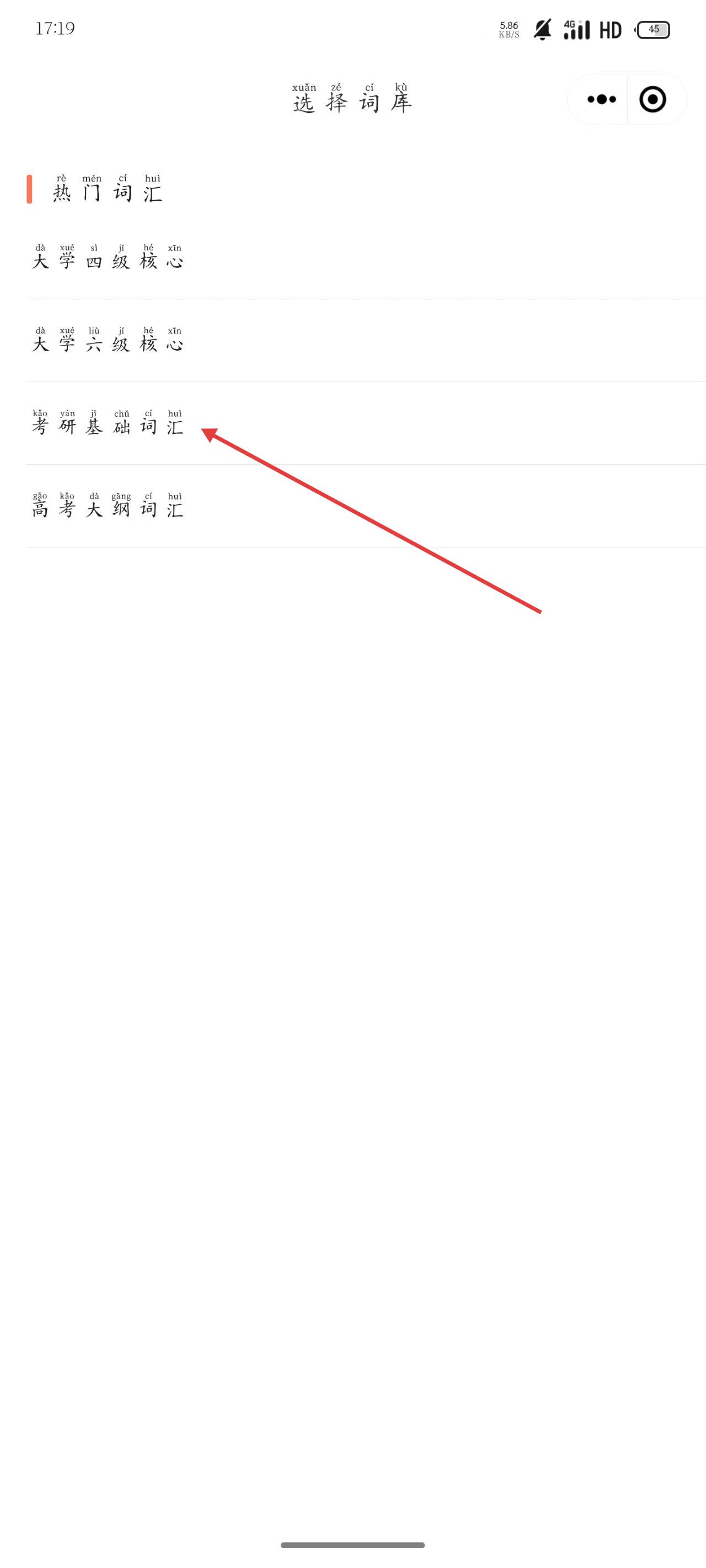Open the 考研基础词汇 word library
This screenshot has width=706, height=1568.
(366, 423)
